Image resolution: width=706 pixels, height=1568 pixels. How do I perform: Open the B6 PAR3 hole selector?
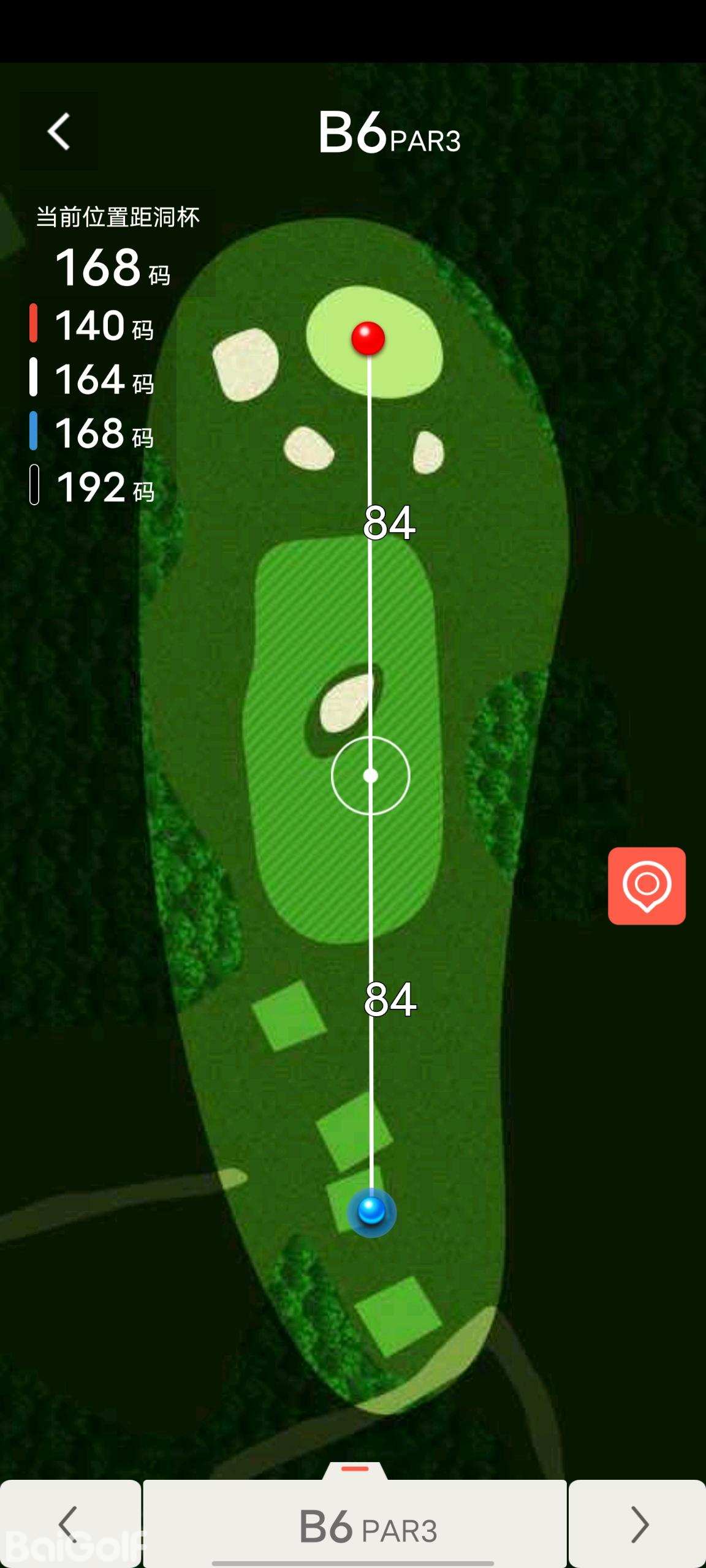coord(355,1524)
